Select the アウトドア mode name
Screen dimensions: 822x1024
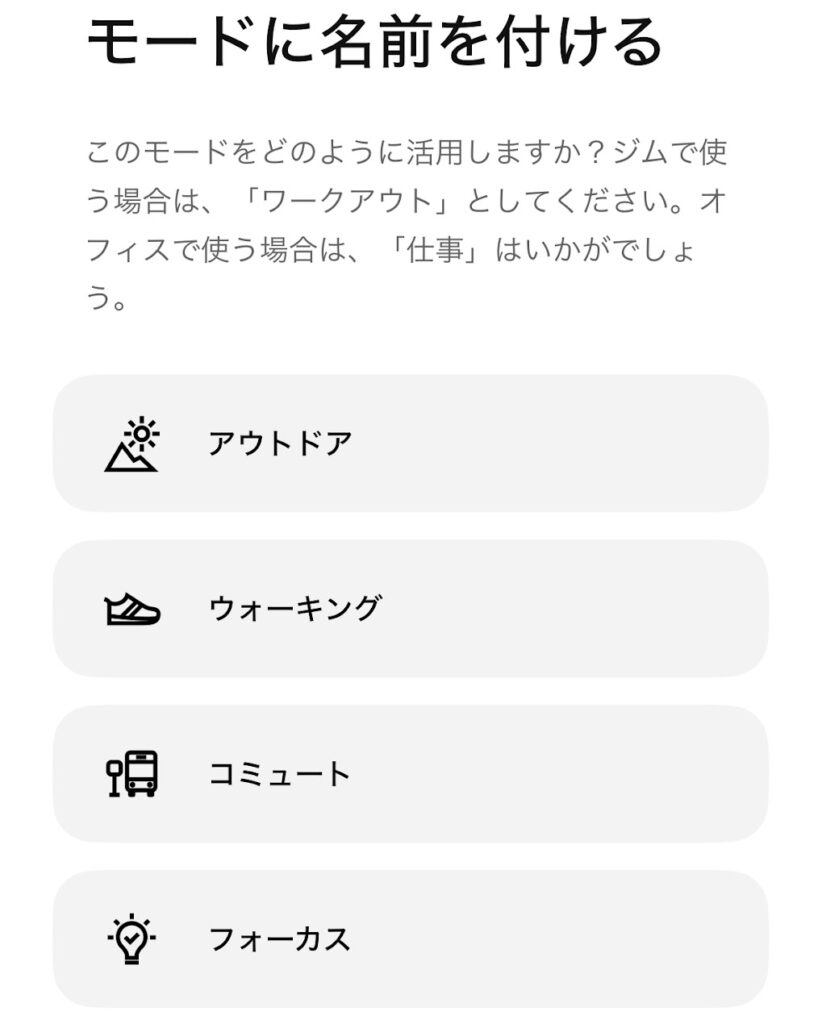point(410,443)
